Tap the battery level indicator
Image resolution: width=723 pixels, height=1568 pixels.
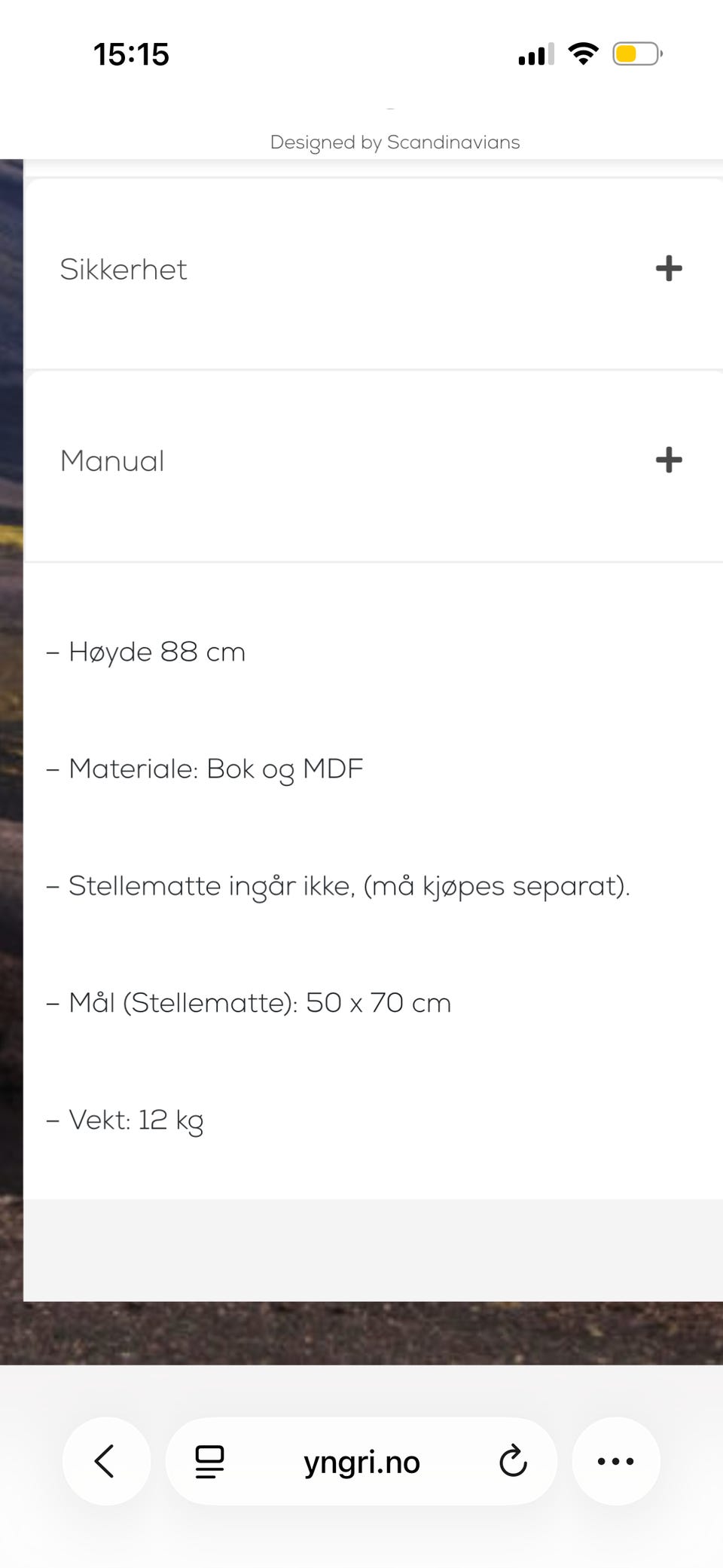[633, 53]
